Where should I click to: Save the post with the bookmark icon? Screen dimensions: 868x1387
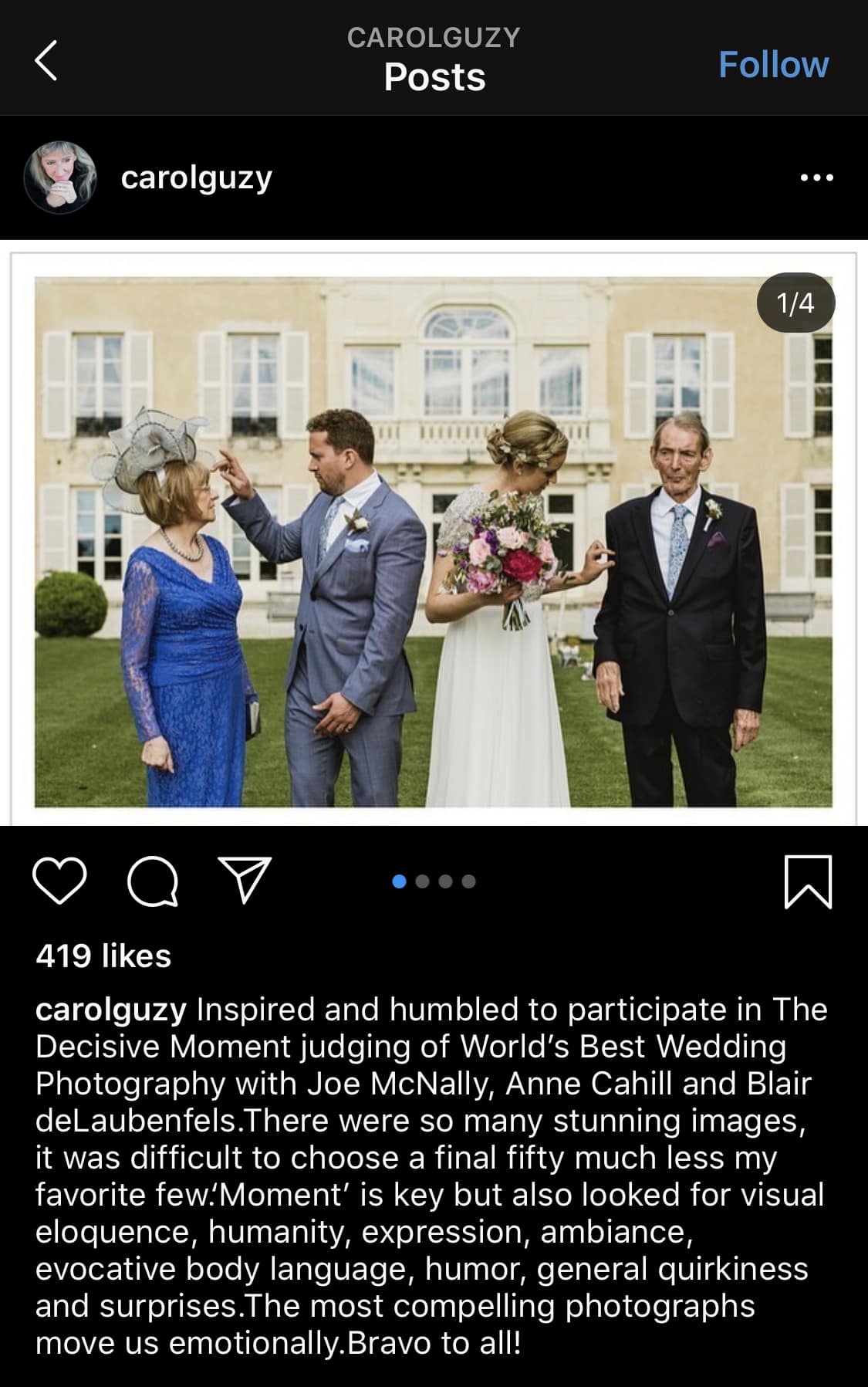[807, 881]
